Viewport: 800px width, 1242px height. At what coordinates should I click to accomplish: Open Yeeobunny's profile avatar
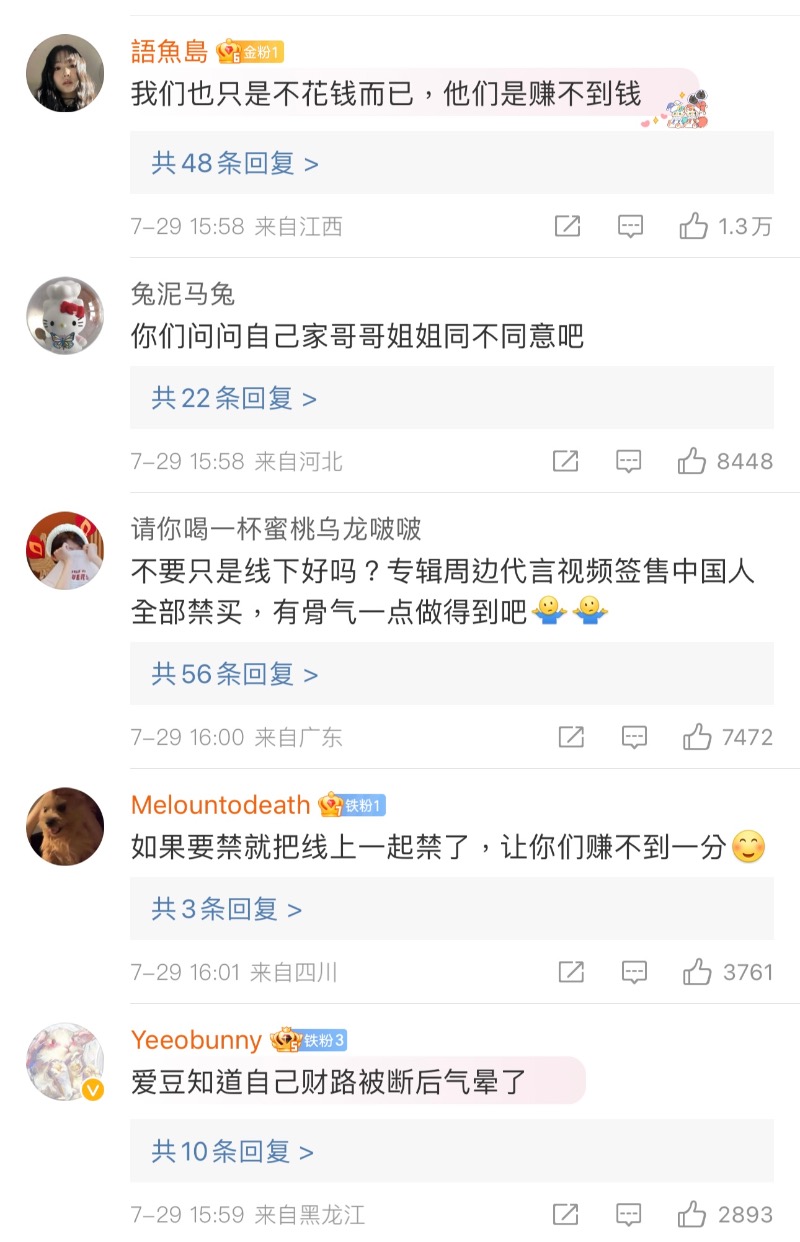65,1061
